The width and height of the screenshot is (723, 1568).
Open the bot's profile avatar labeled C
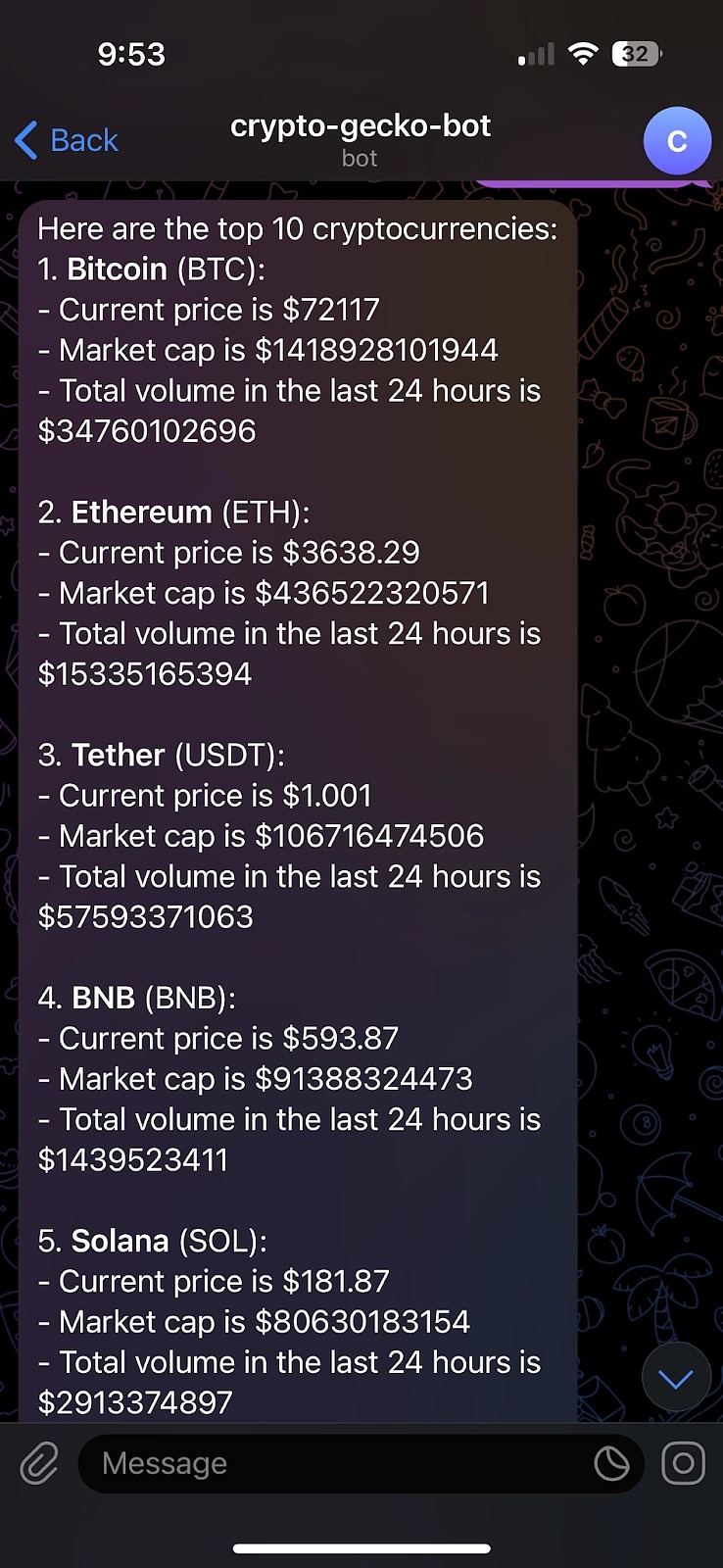tap(677, 141)
